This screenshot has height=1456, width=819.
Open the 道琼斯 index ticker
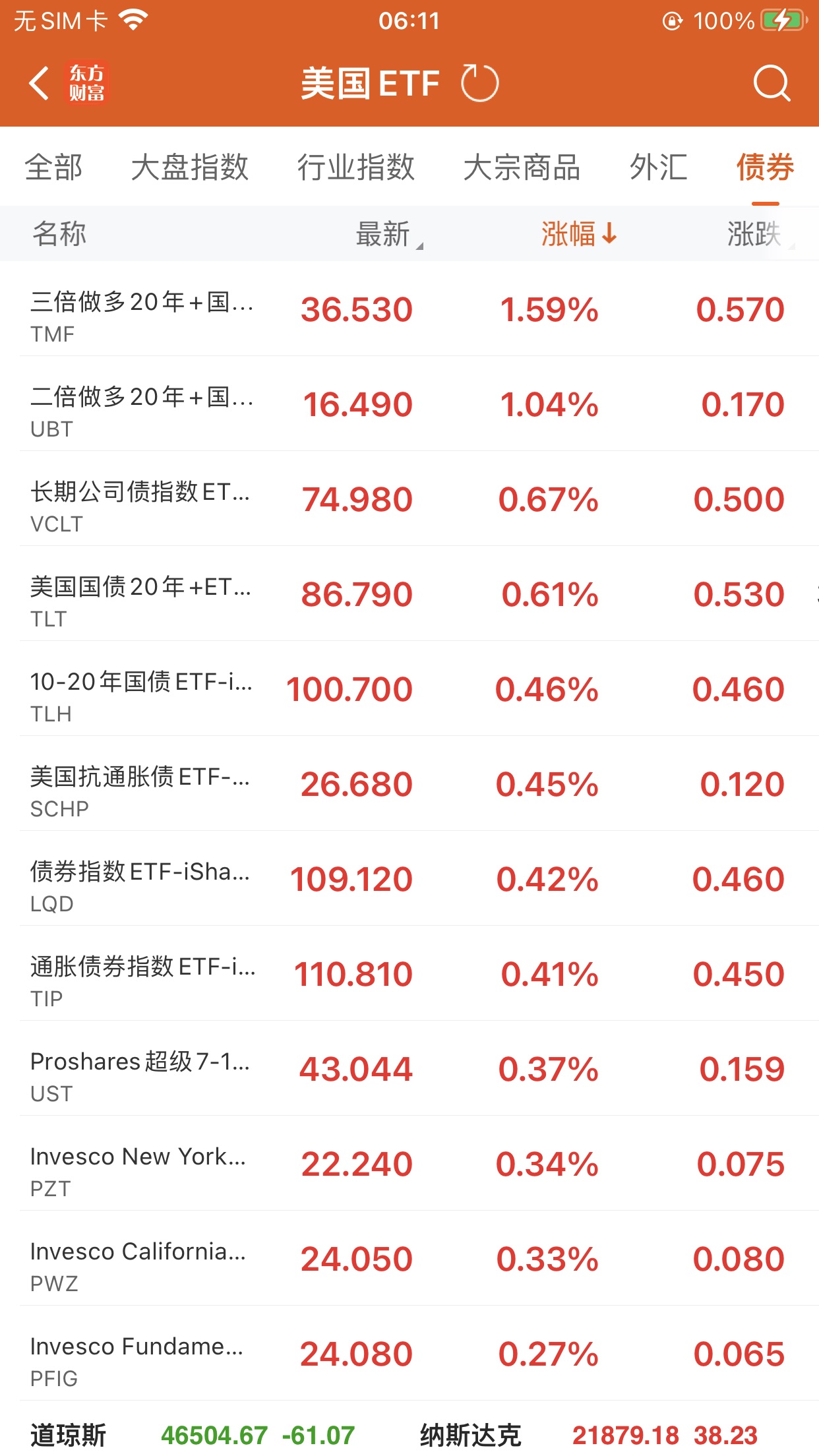(x=191, y=1435)
